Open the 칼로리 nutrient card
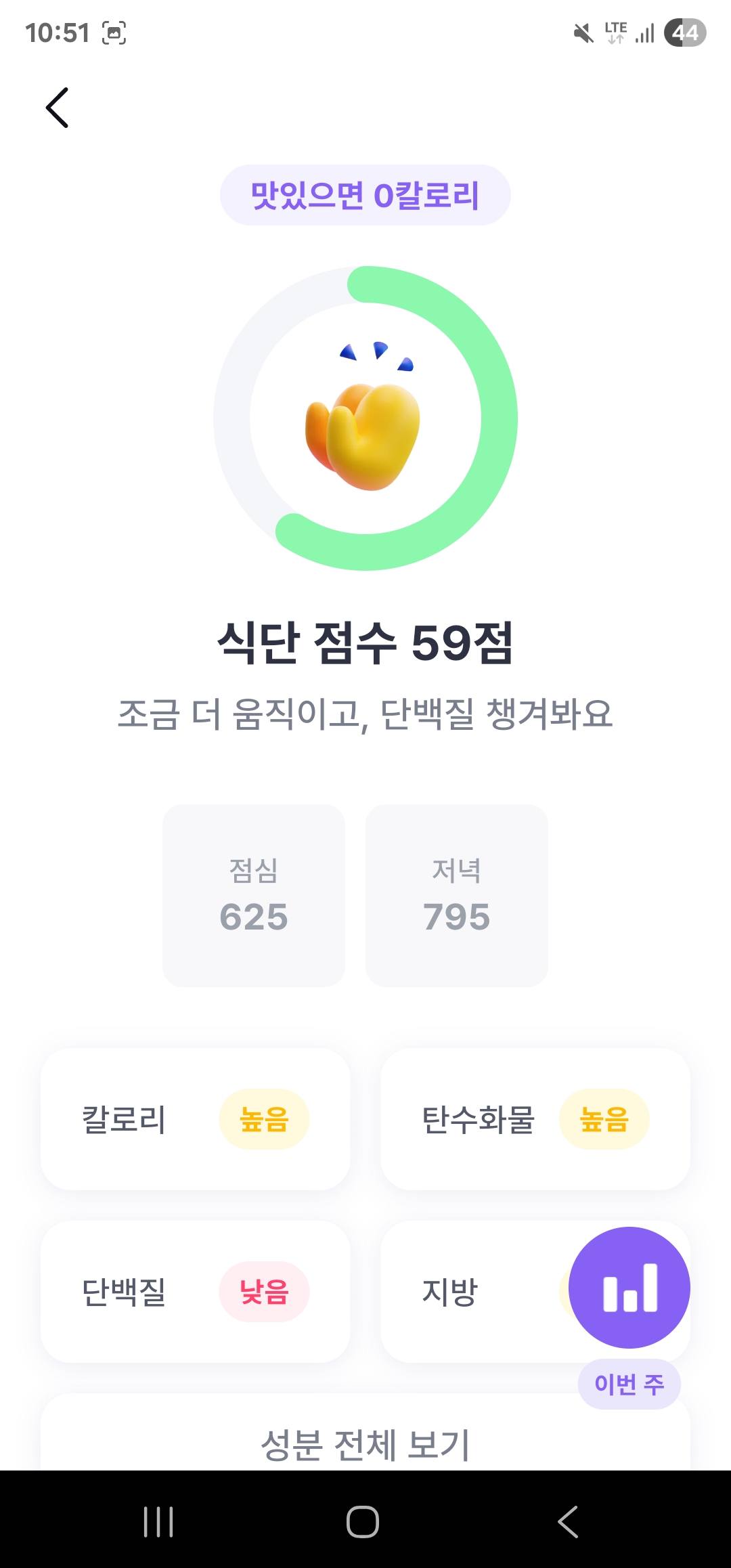This screenshot has height=1568, width=731. [195, 1119]
